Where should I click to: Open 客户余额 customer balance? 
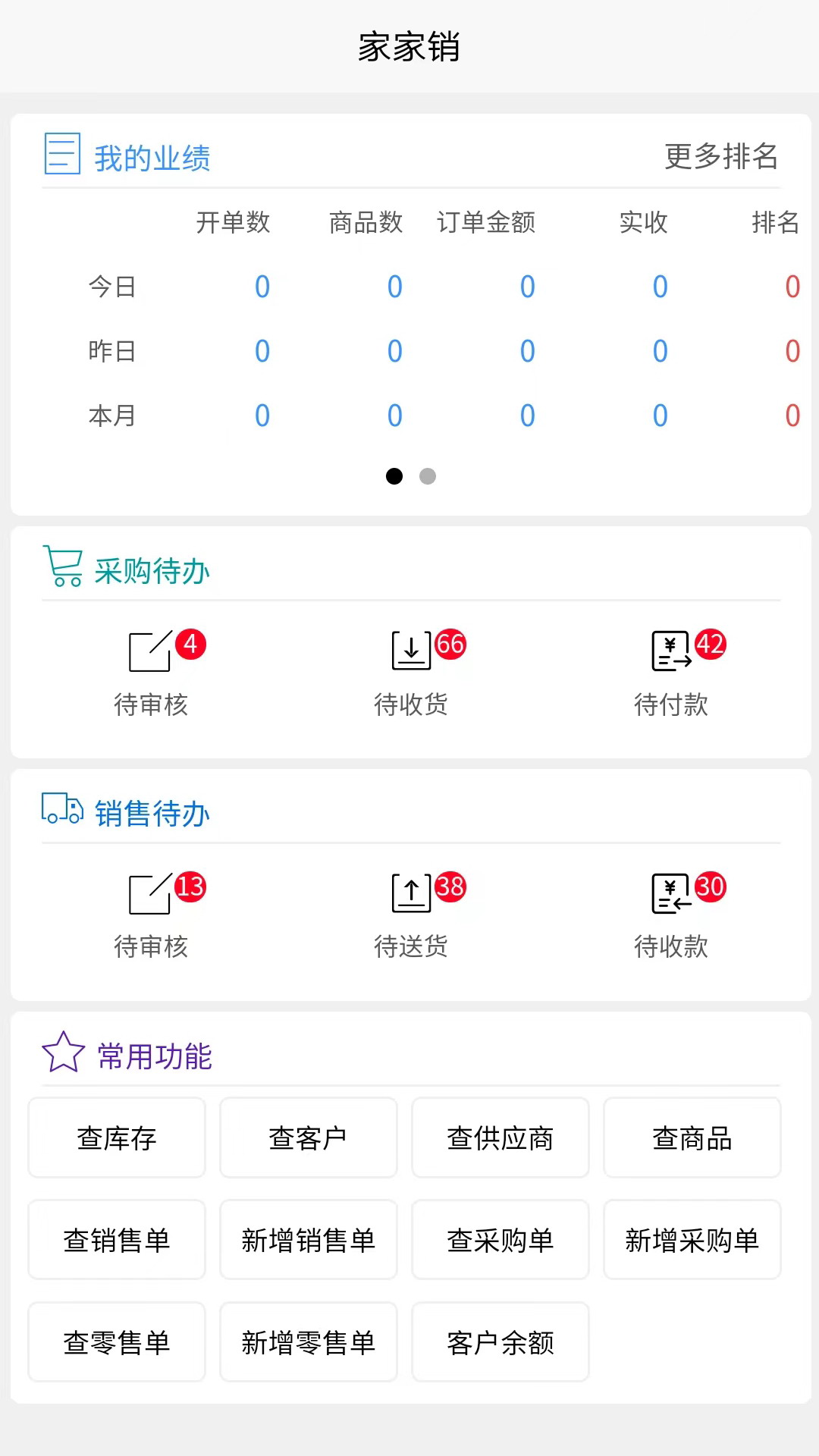(x=500, y=1342)
